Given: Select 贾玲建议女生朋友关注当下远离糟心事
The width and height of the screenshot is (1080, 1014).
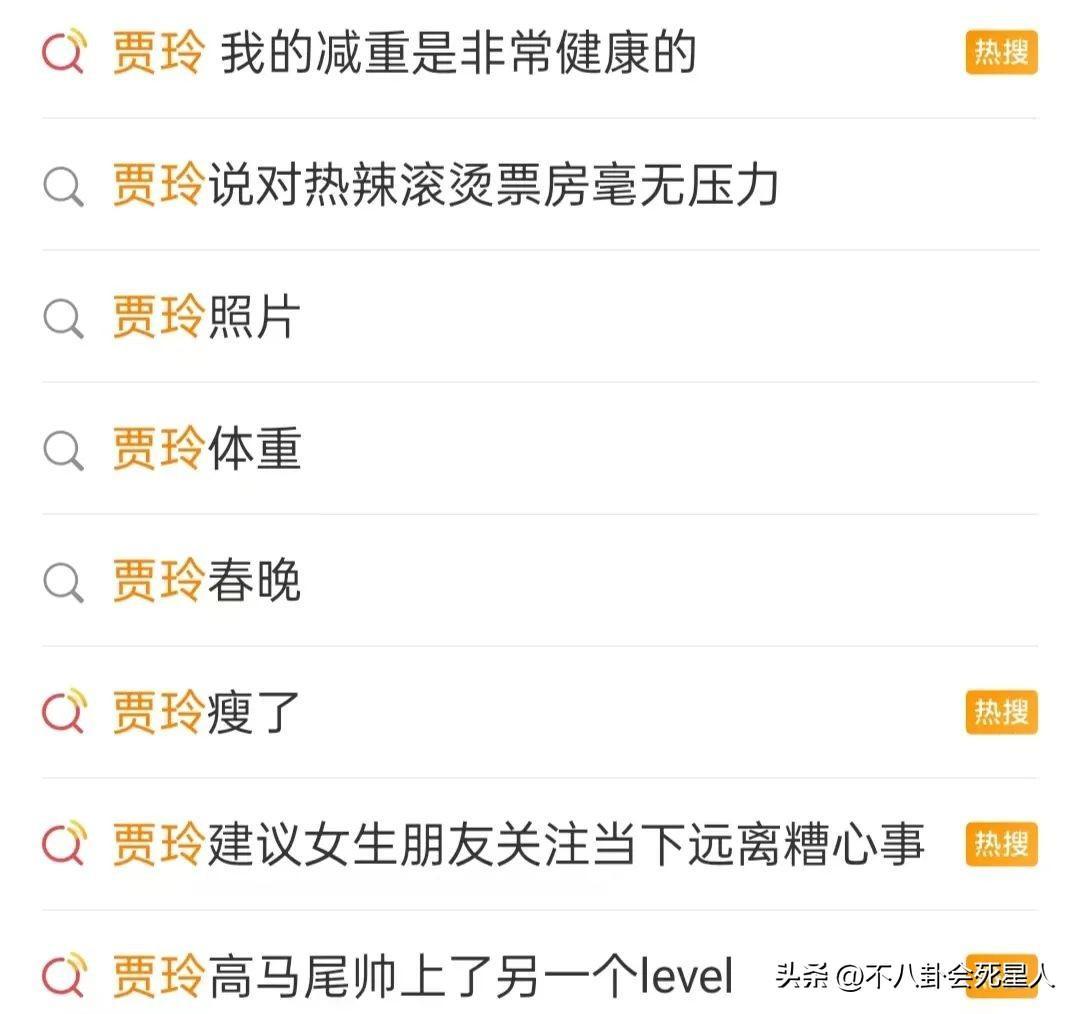Looking at the screenshot, I should 517,845.
